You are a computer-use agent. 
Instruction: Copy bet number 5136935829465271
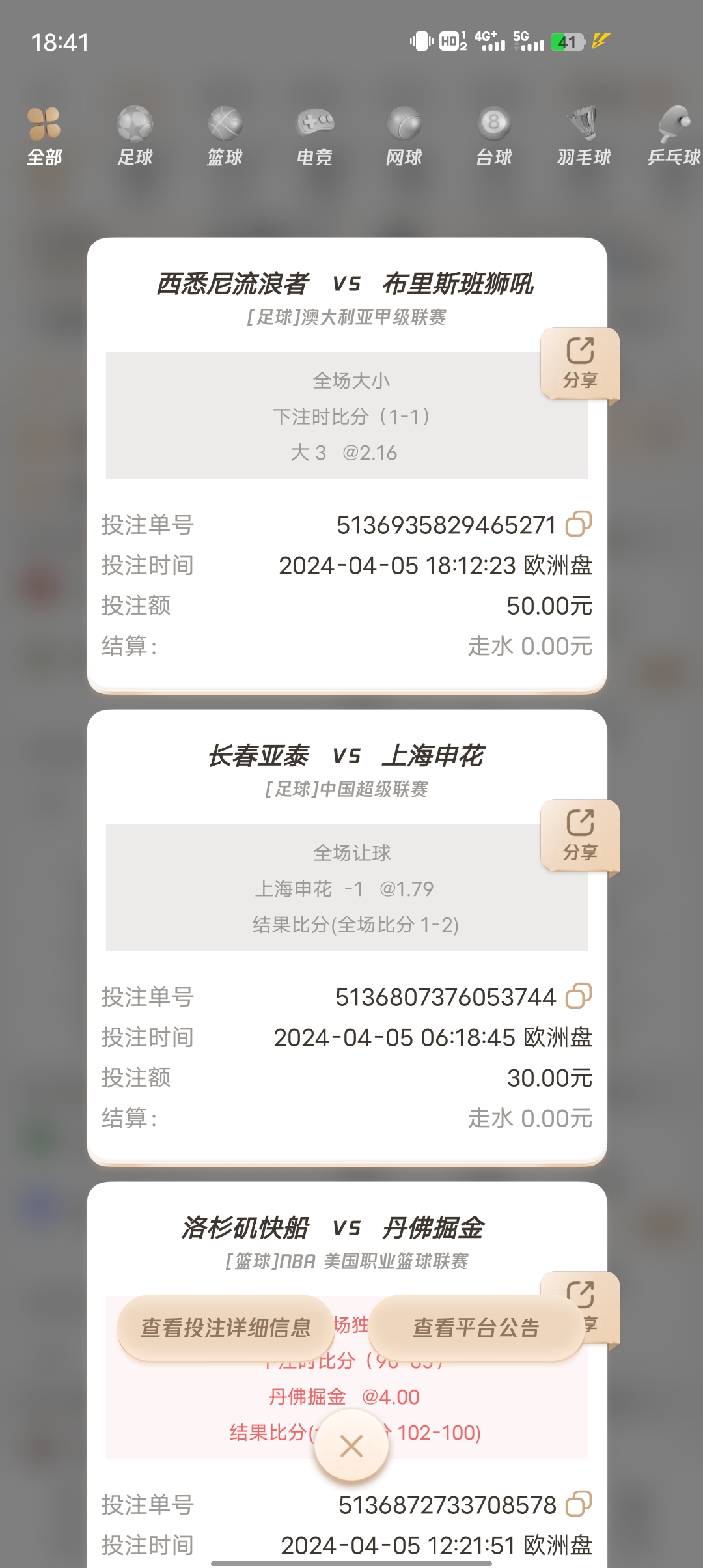coord(578,524)
